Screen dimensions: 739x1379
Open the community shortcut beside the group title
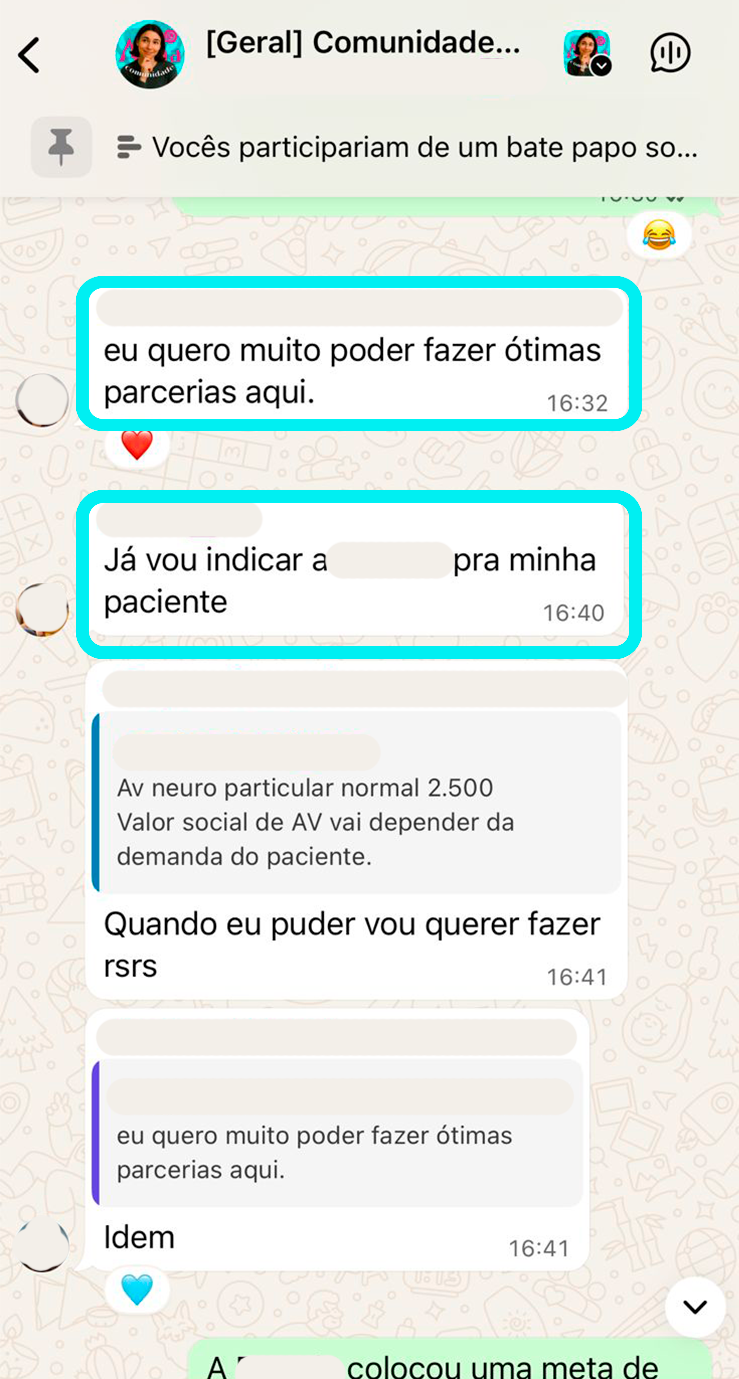coord(587,53)
